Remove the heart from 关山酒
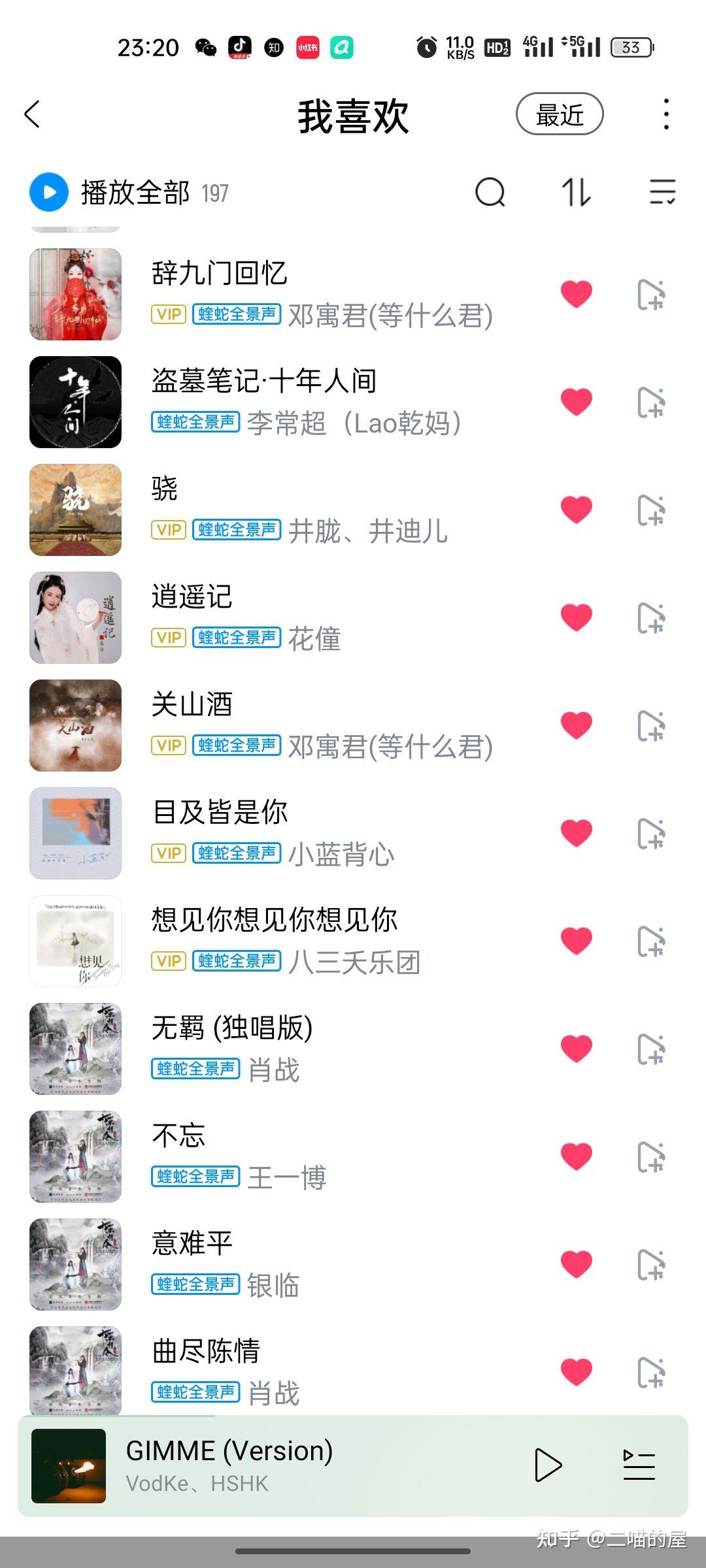This screenshot has width=706, height=1568. click(576, 725)
